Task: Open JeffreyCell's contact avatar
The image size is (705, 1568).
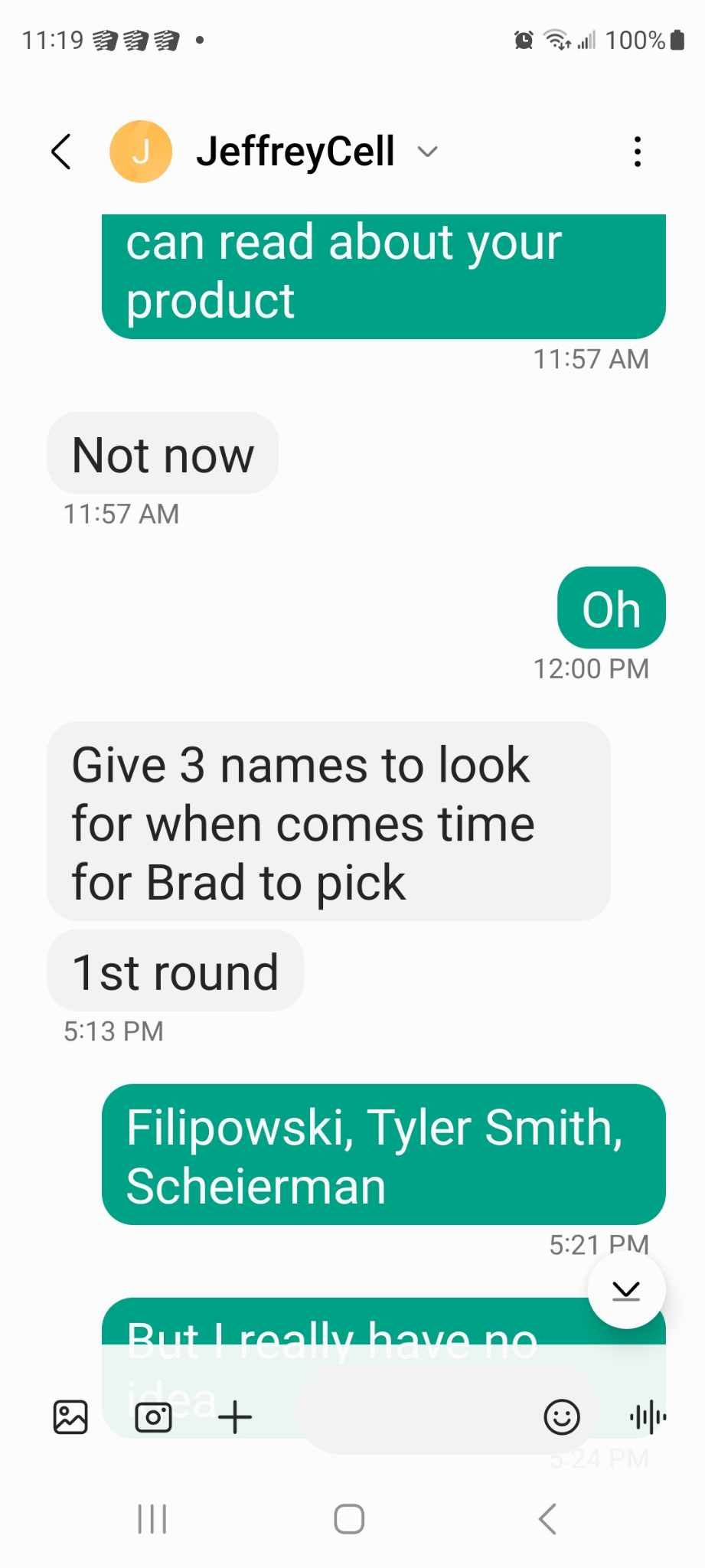Action: [x=141, y=152]
